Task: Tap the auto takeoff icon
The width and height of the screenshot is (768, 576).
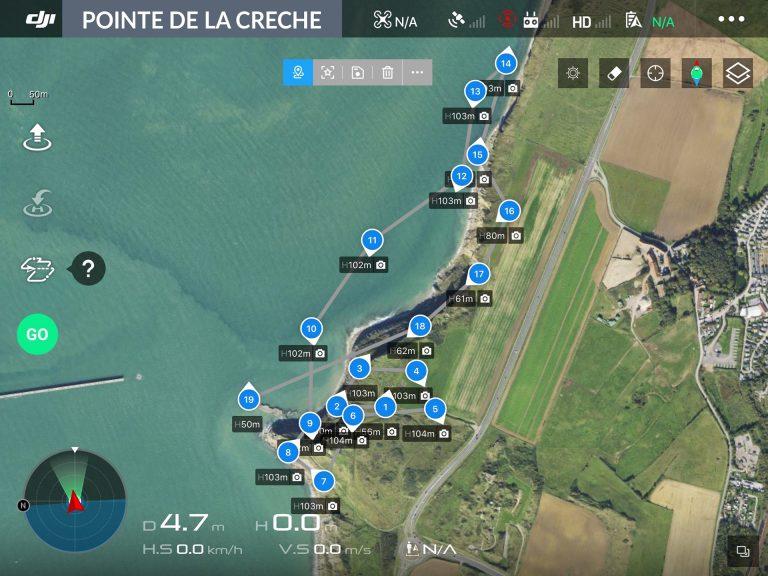Action: click(37, 138)
